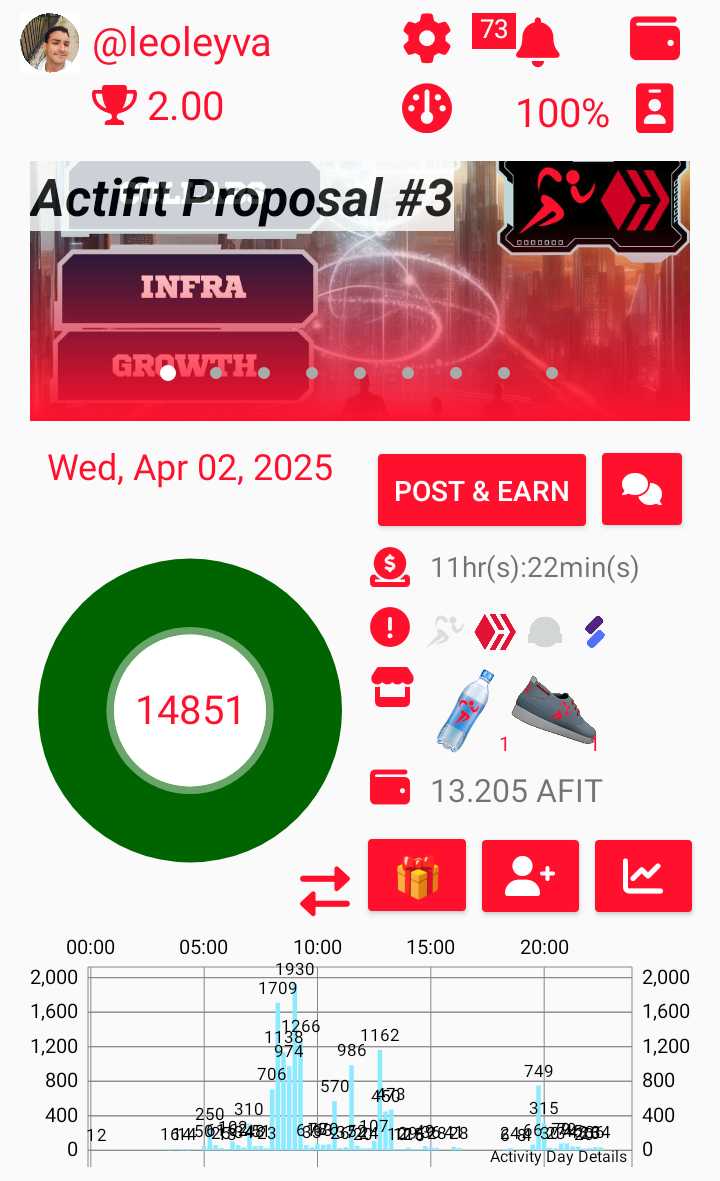Select the sneaker gadget
The image size is (720, 1181).
[x=553, y=711]
